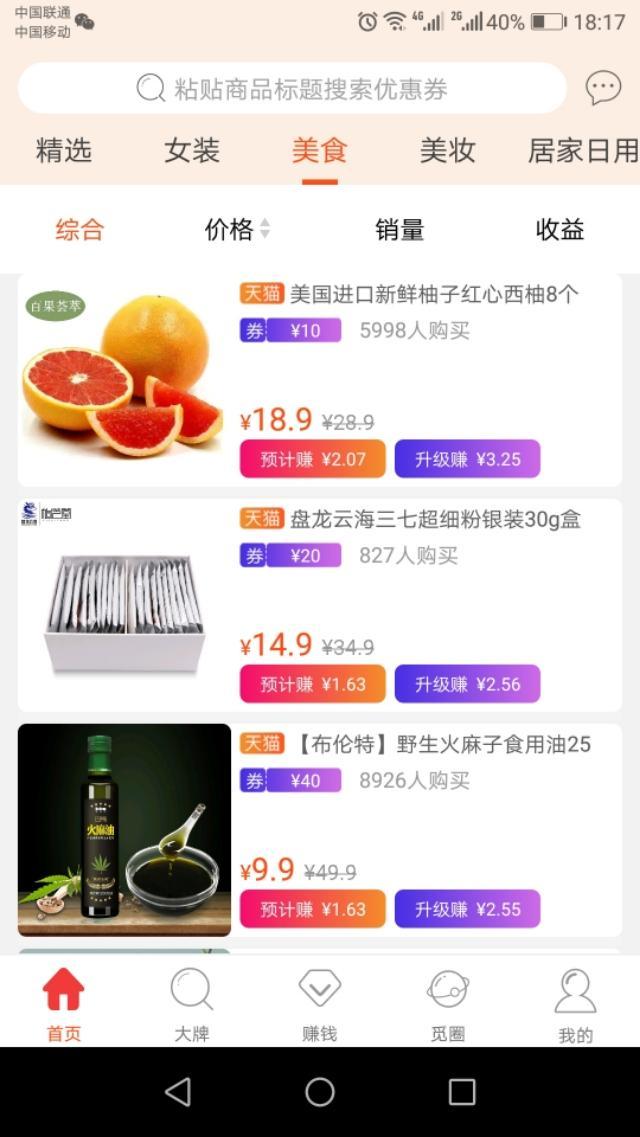640x1137 pixels.
Task: Sort products by 价格
Action: tap(237, 230)
